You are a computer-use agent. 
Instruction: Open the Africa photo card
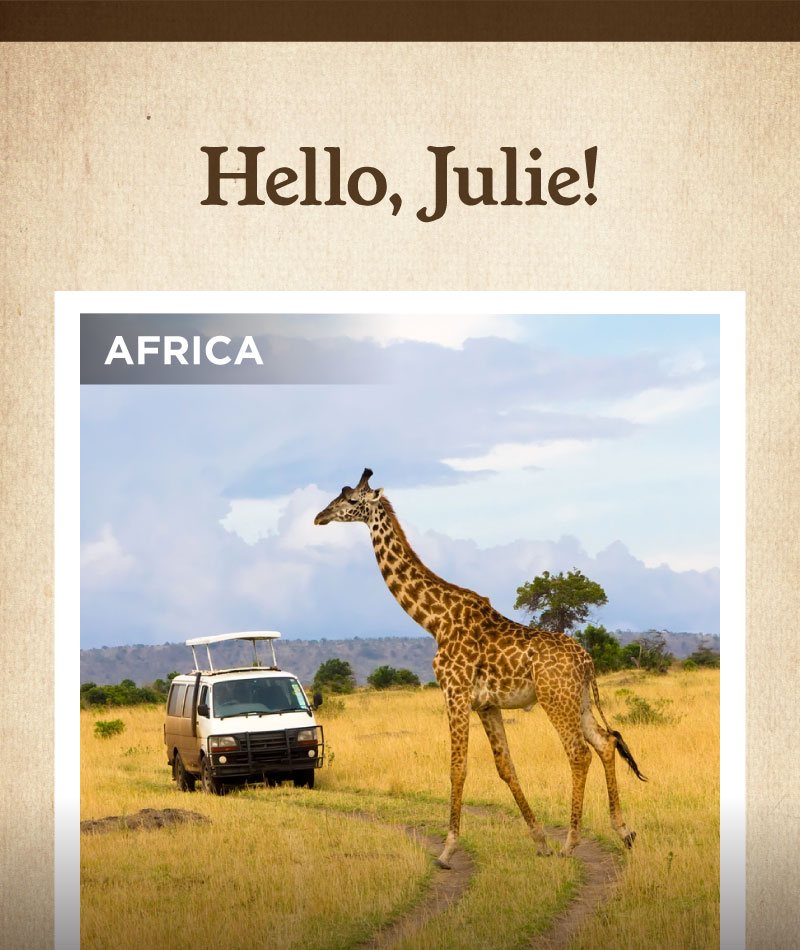pos(400,620)
